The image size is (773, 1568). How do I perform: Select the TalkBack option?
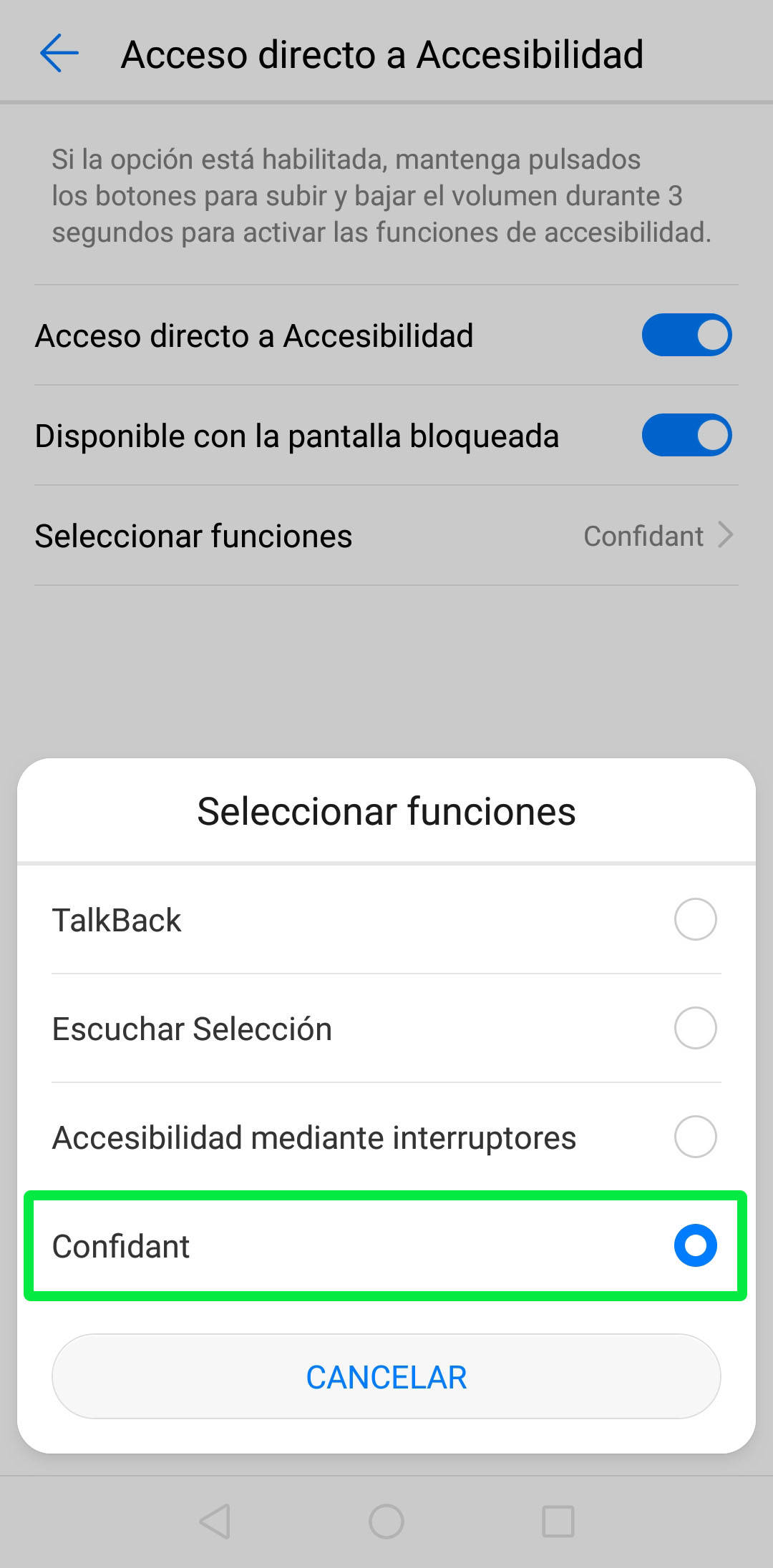click(x=694, y=919)
